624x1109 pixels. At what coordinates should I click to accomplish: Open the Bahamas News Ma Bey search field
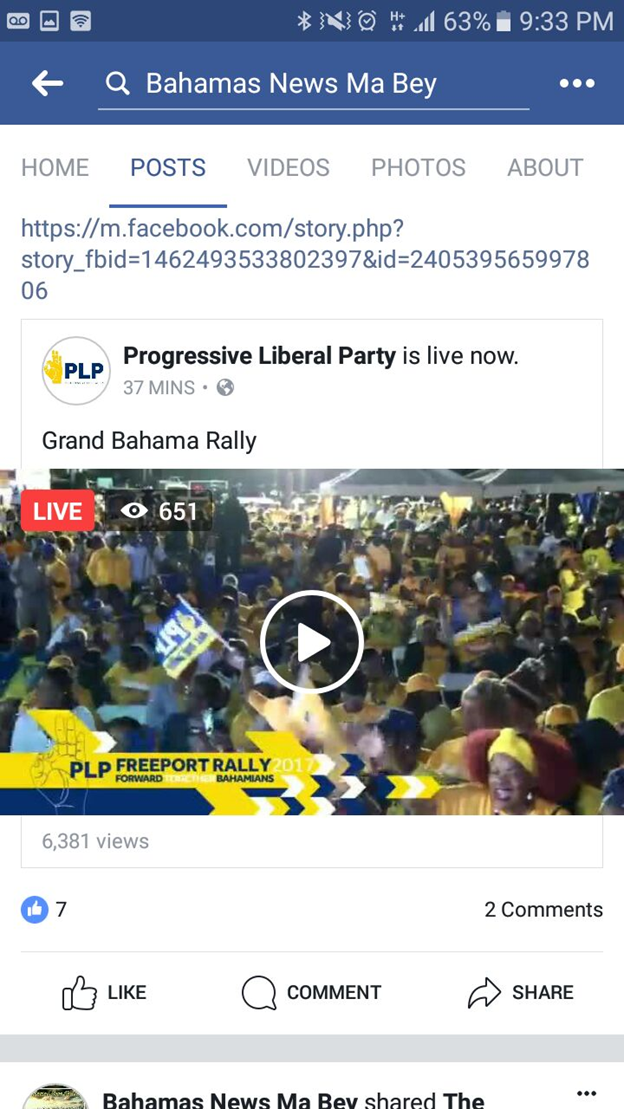(312, 83)
